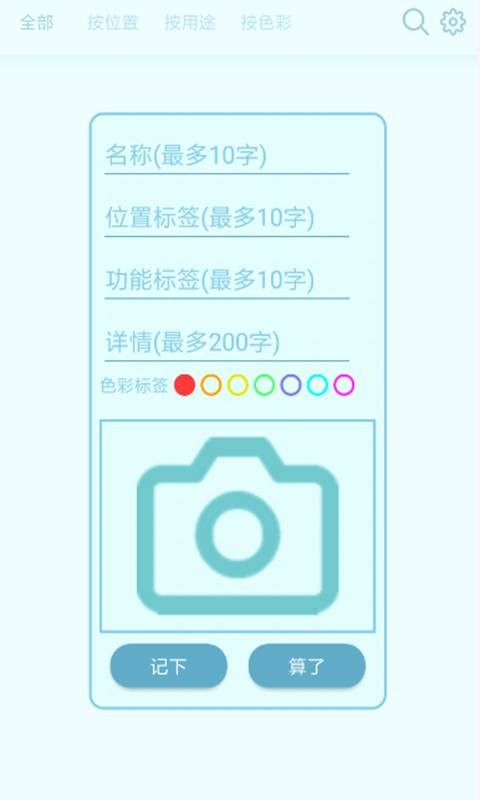The height and width of the screenshot is (800, 480).
Task: Open the search magnifier icon
Action: click(415, 22)
